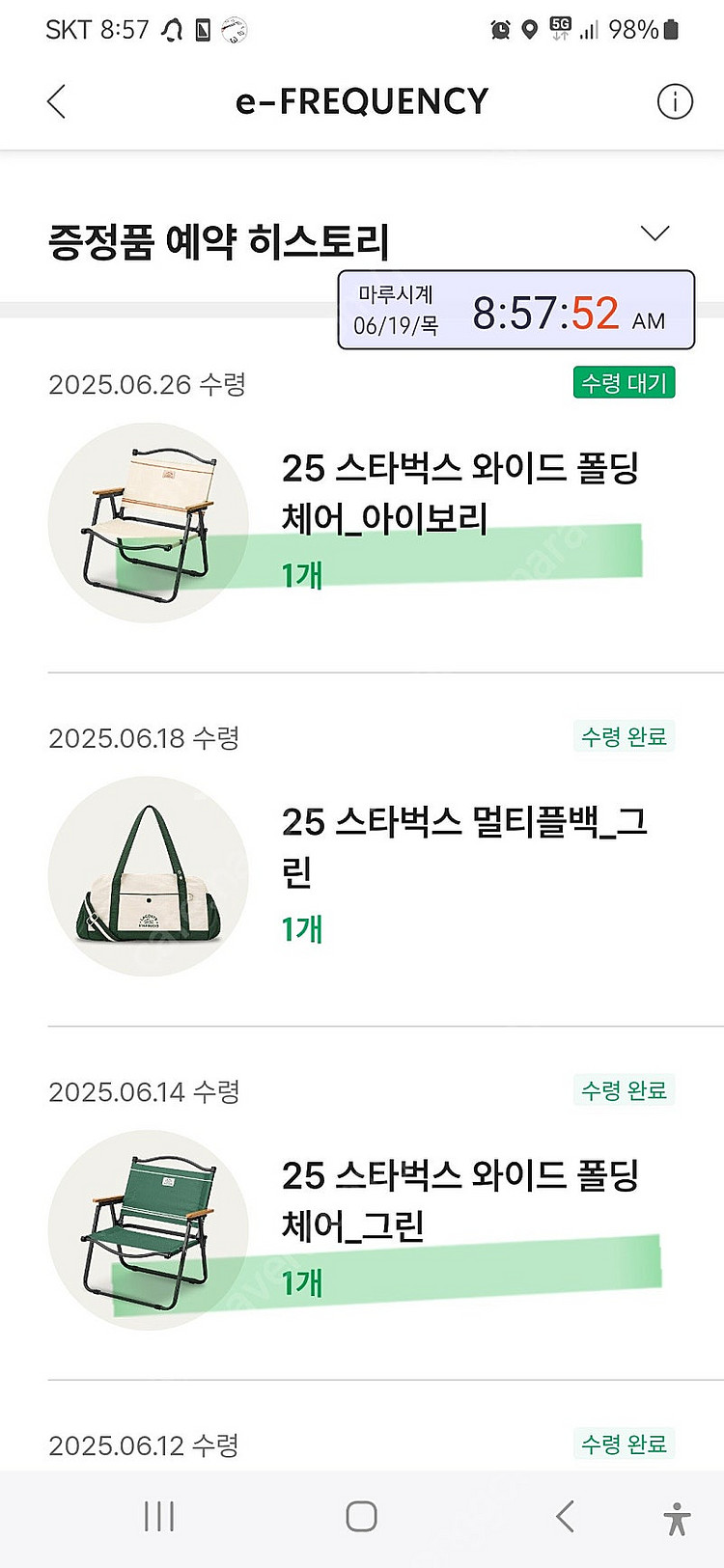
Task: Go to the home screen
Action: click(361, 1516)
